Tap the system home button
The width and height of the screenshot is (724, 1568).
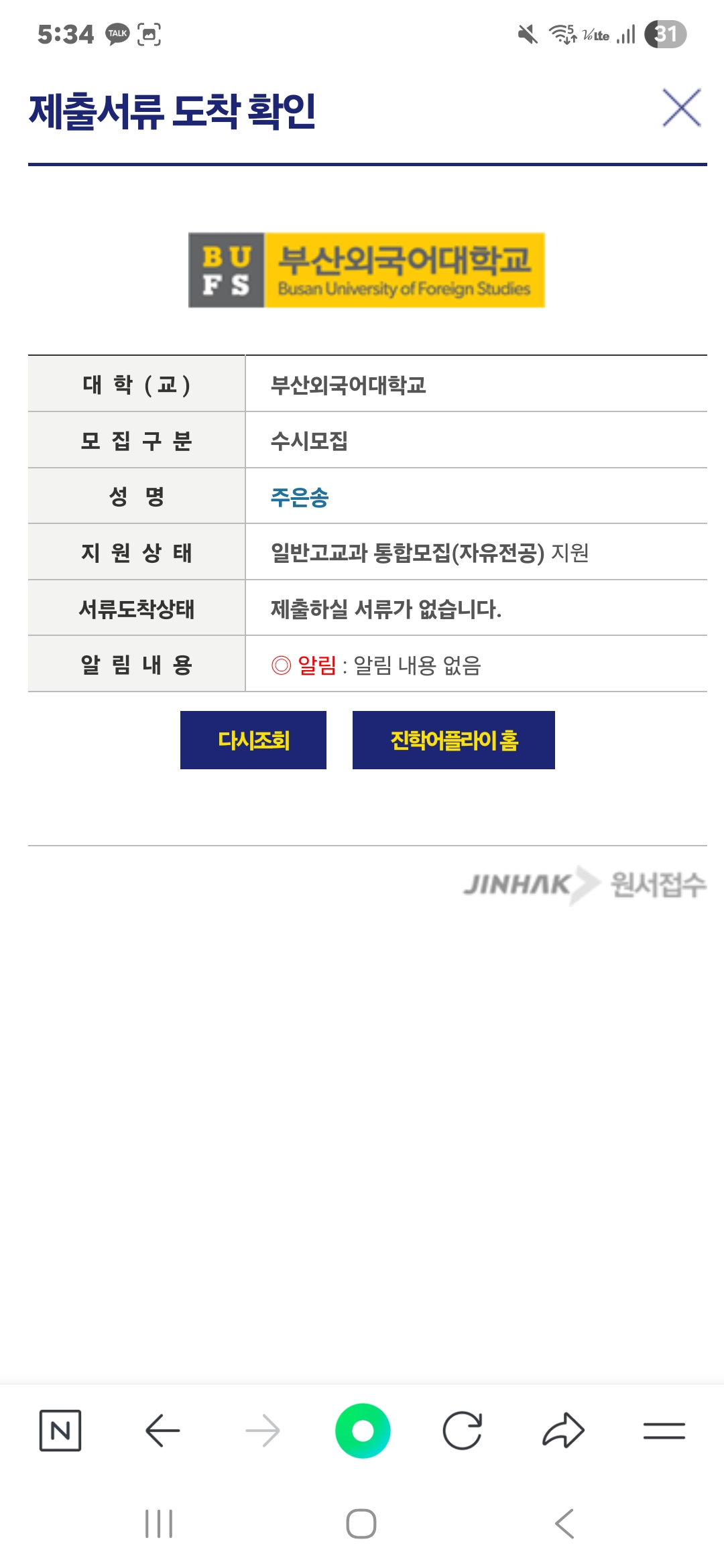[x=361, y=1524]
